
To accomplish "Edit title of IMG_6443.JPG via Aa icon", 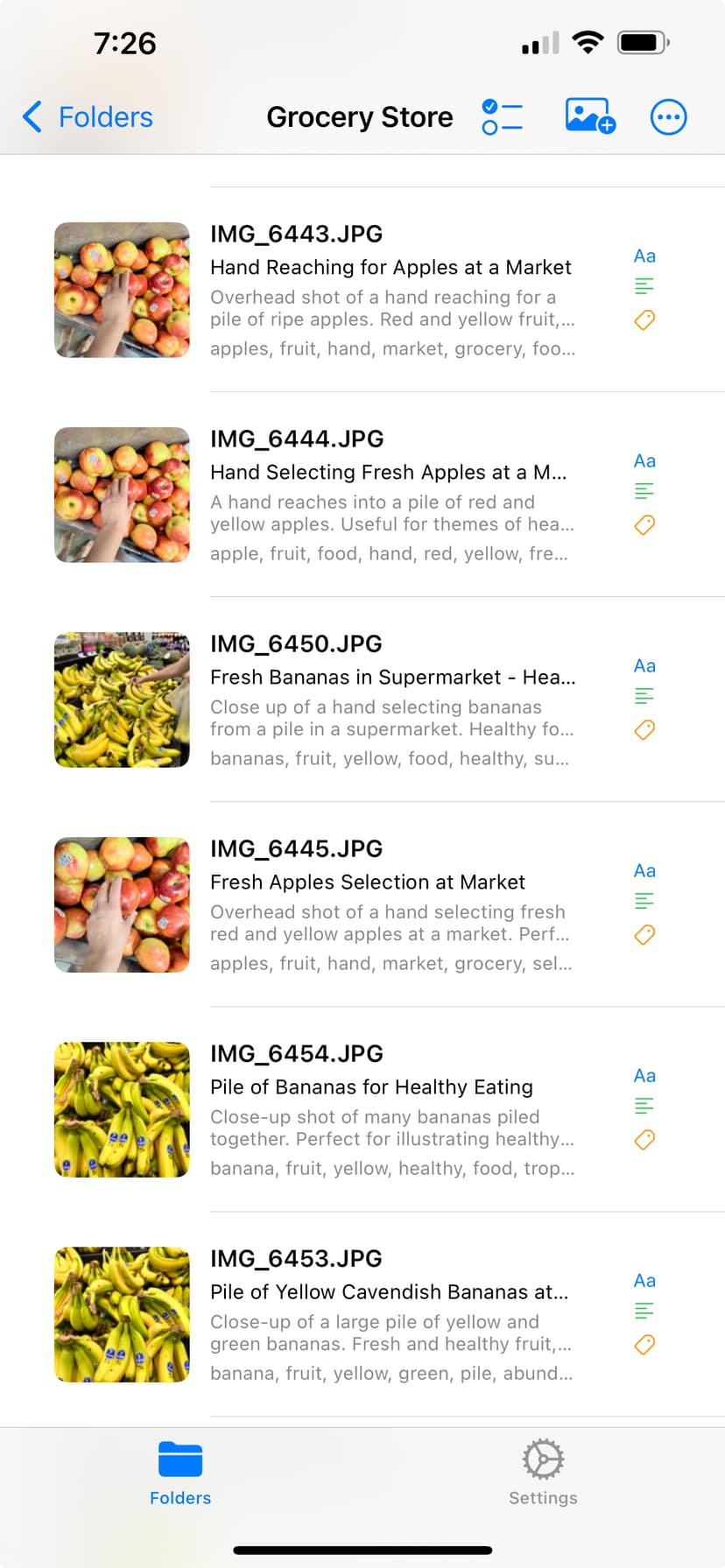I will click(x=644, y=255).
